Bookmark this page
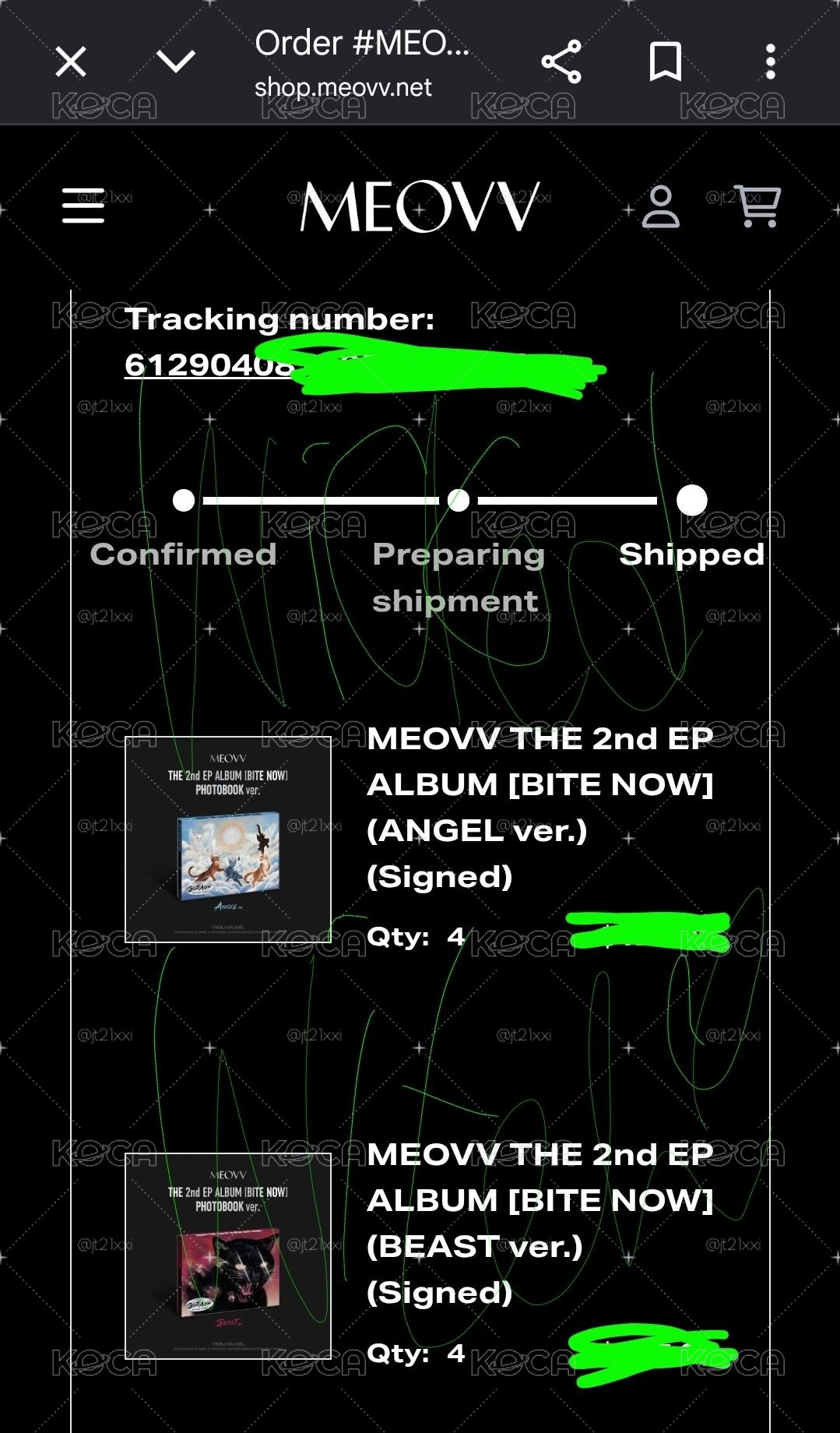Viewport: 840px width, 1433px height. [x=666, y=62]
